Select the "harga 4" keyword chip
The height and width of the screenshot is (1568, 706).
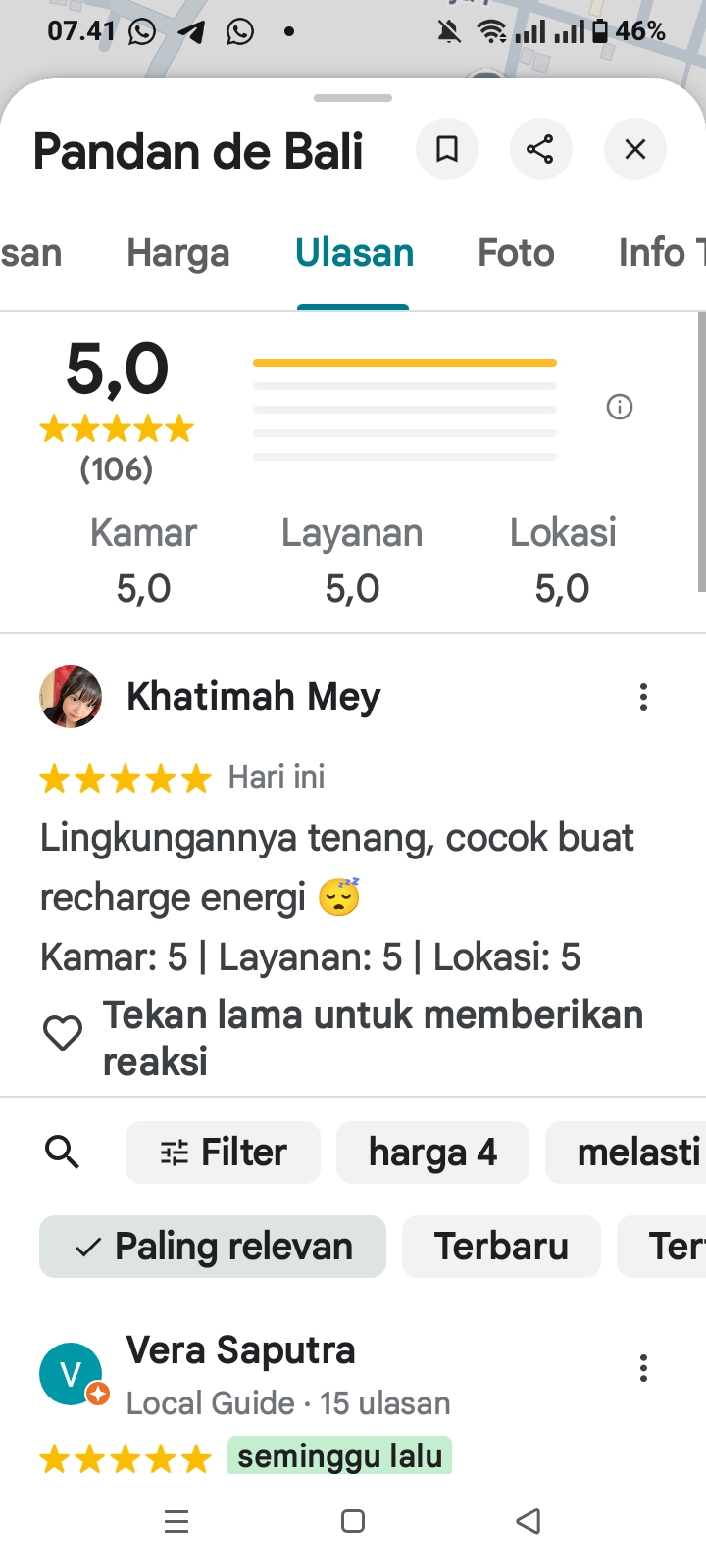(x=432, y=1152)
